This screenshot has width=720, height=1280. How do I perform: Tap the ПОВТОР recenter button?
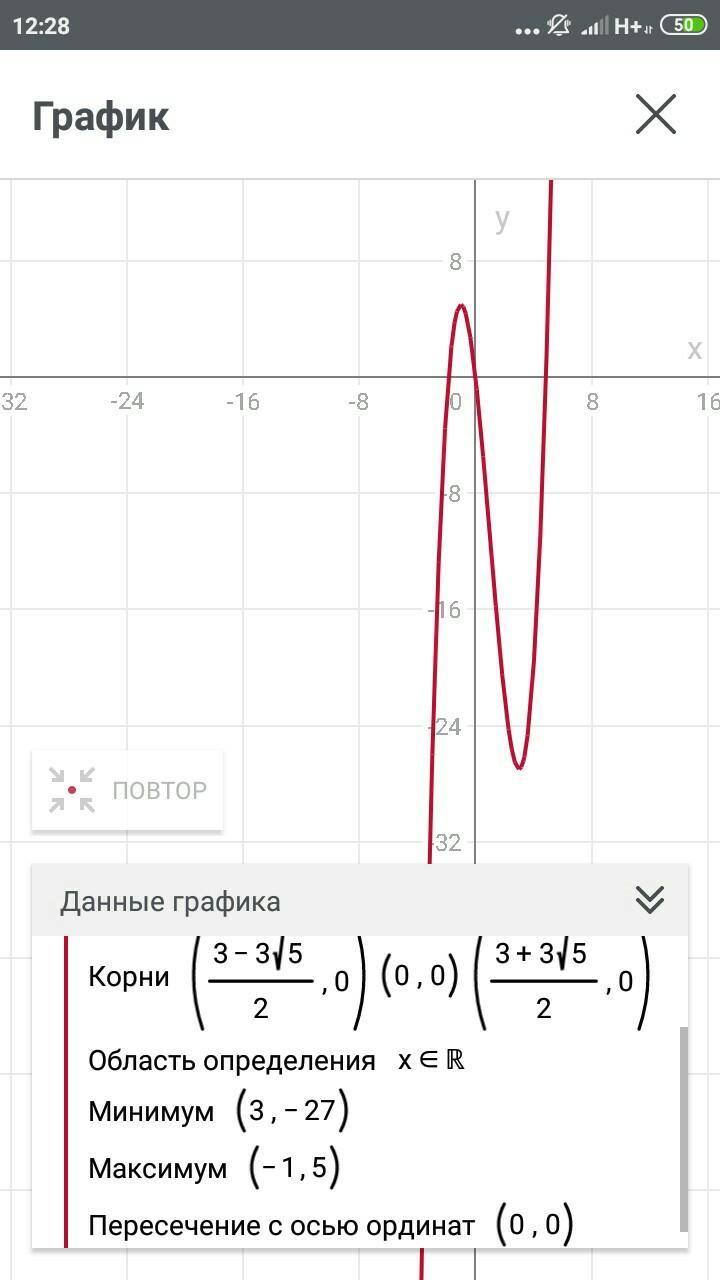click(x=127, y=790)
